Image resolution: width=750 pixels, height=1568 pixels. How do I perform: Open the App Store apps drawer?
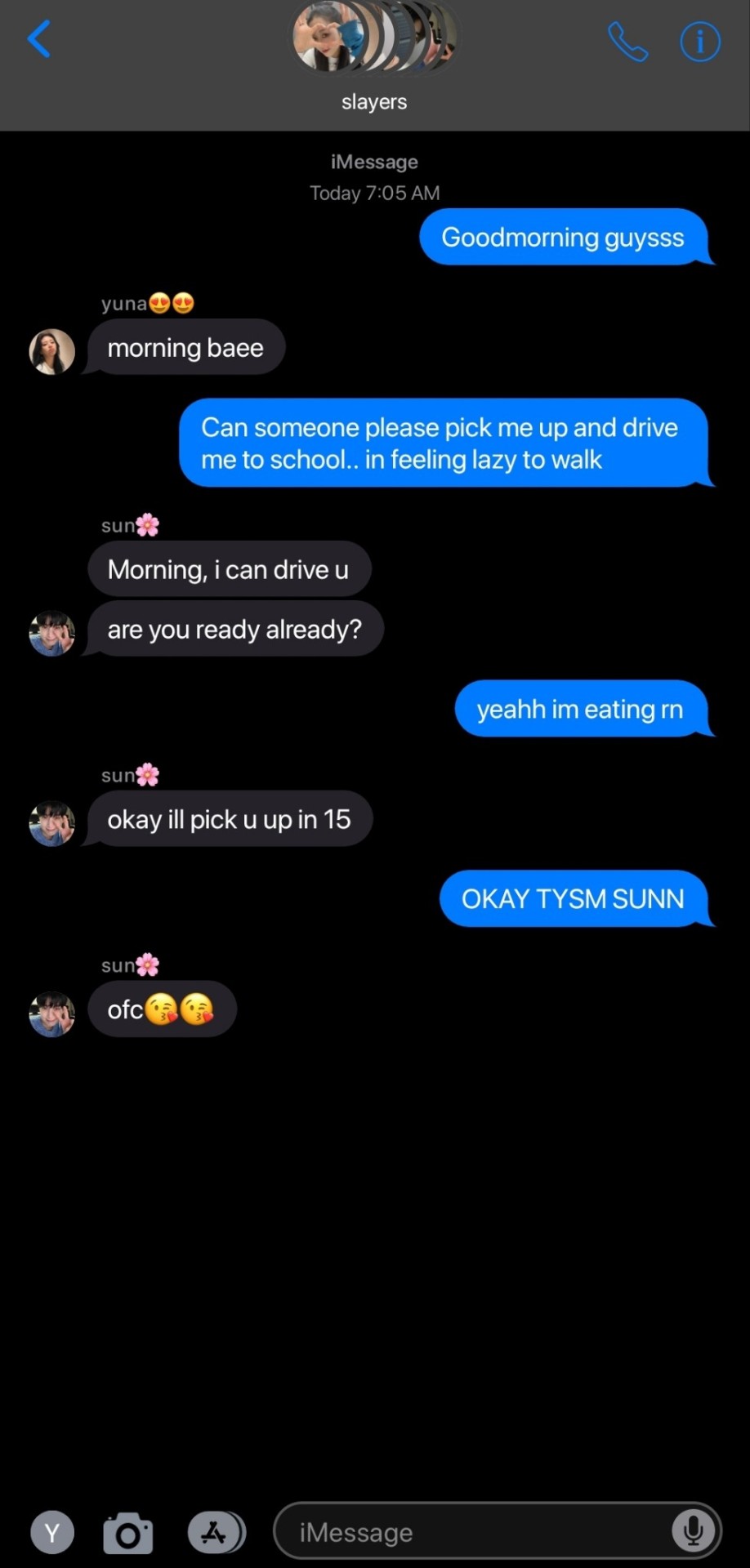[216, 1533]
